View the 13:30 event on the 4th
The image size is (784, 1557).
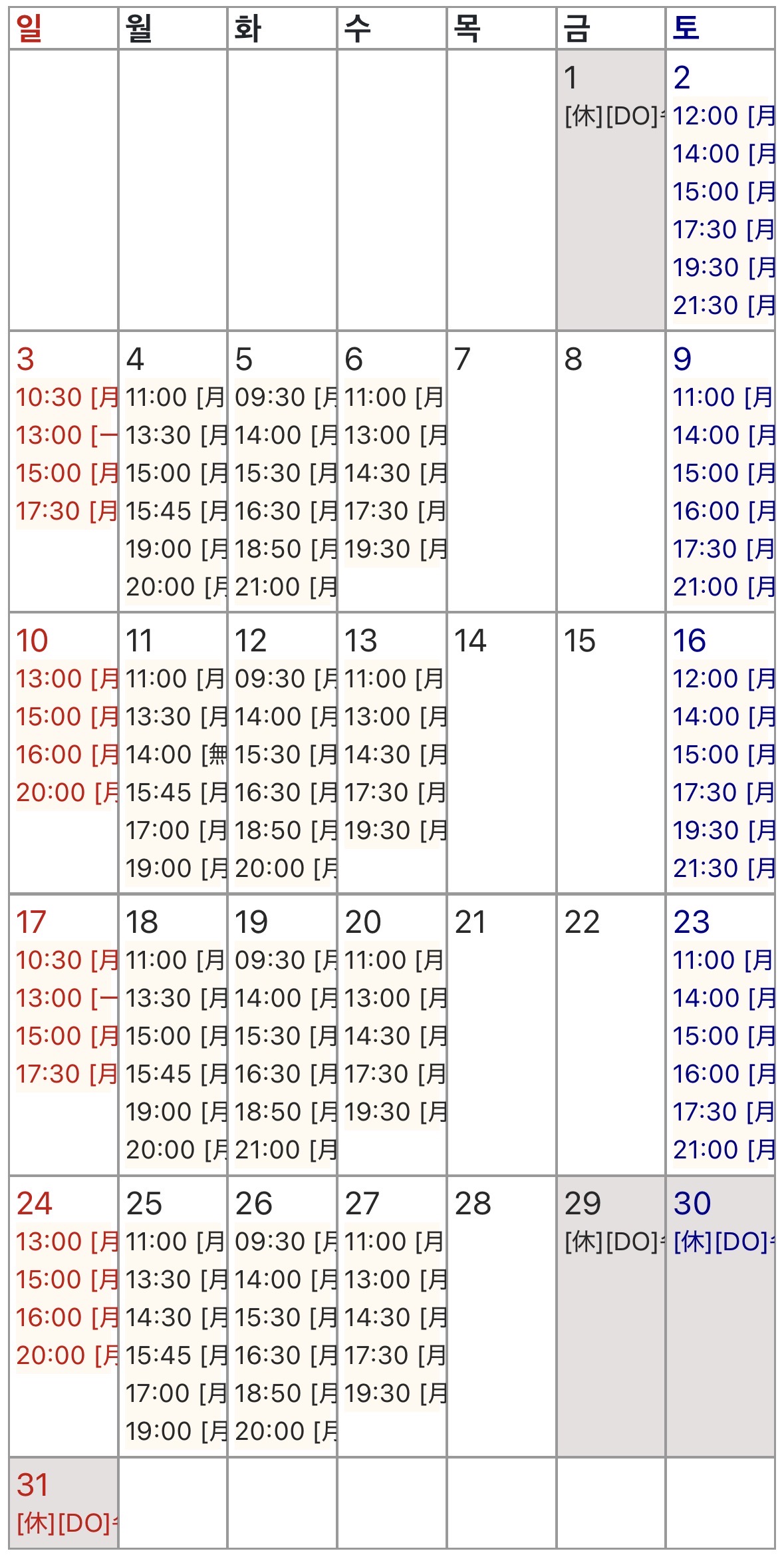point(176,436)
